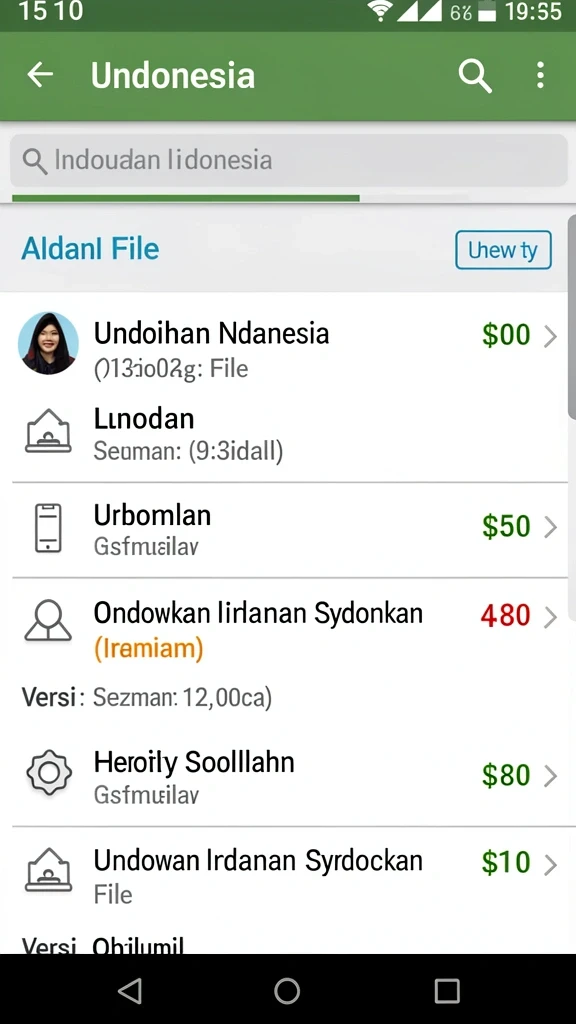Image resolution: width=576 pixels, height=1024 pixels.
Task: Open the Undowan Irdanan Syrdockan file row
Action: click(x=288, y=875)
